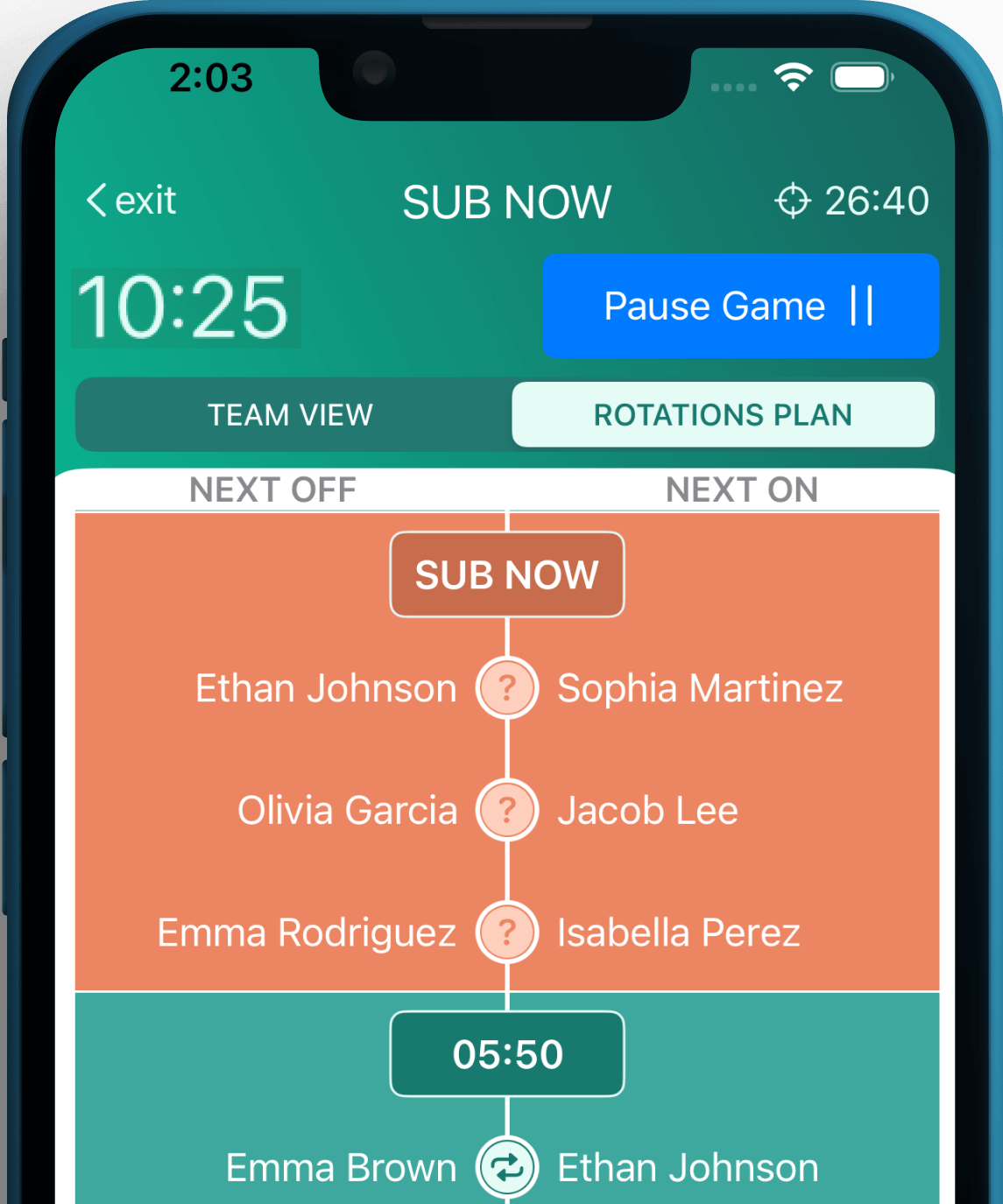Screen dimensions: 1003x1204
Task: Tap the SUB NOW rotation button
Action: pyautogui.click(x=506, y=575)
